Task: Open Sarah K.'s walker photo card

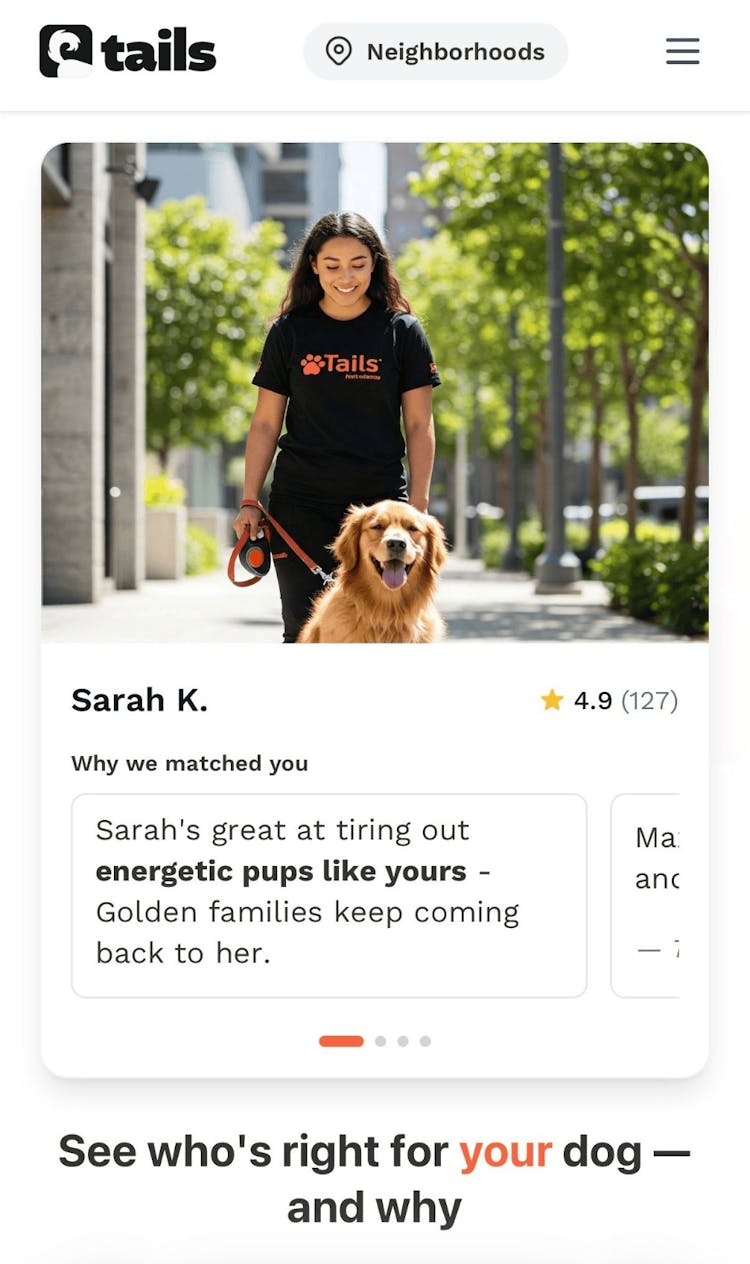Action: pos(374,392)
